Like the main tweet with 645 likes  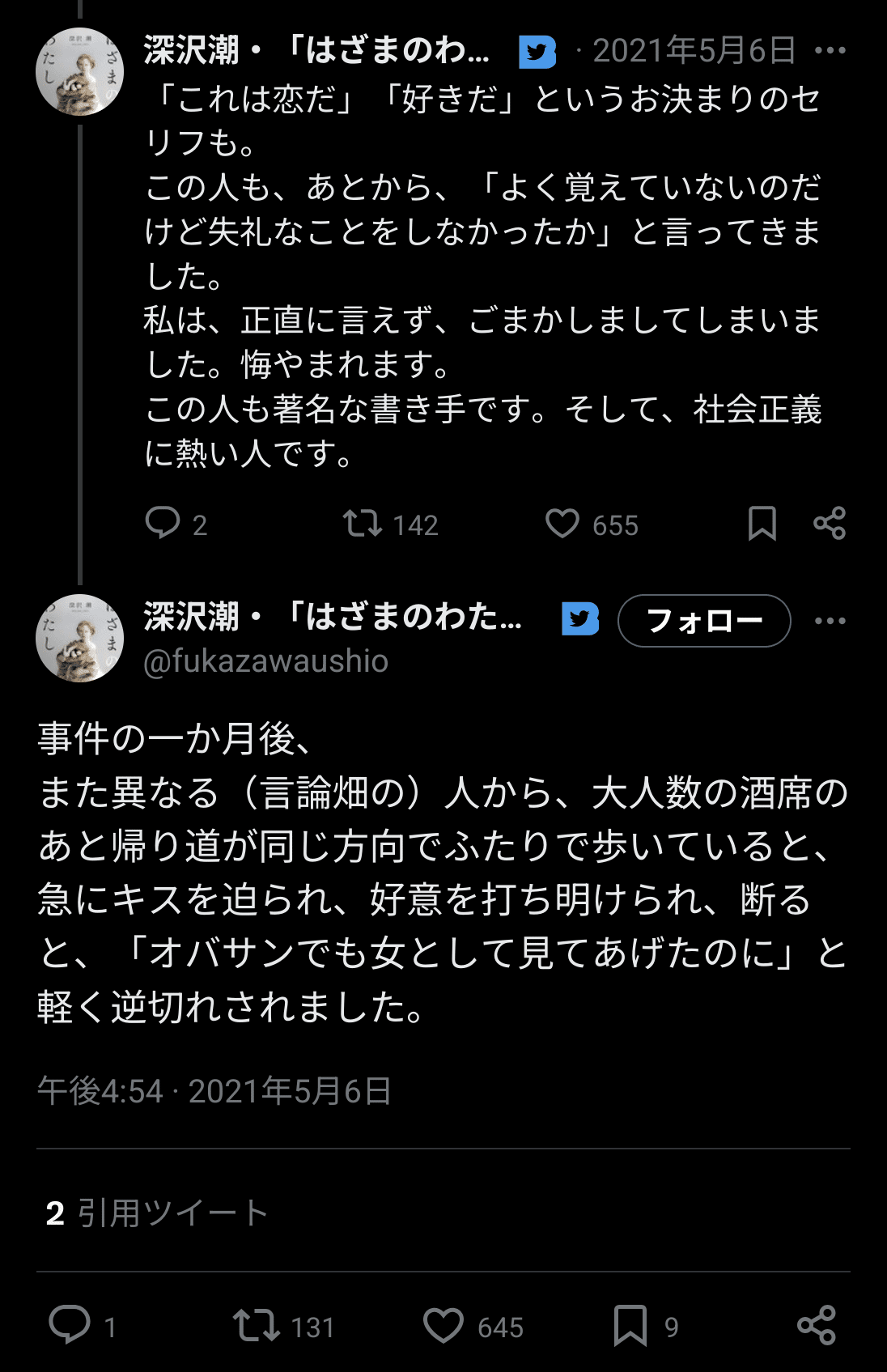coord(443,1325)
